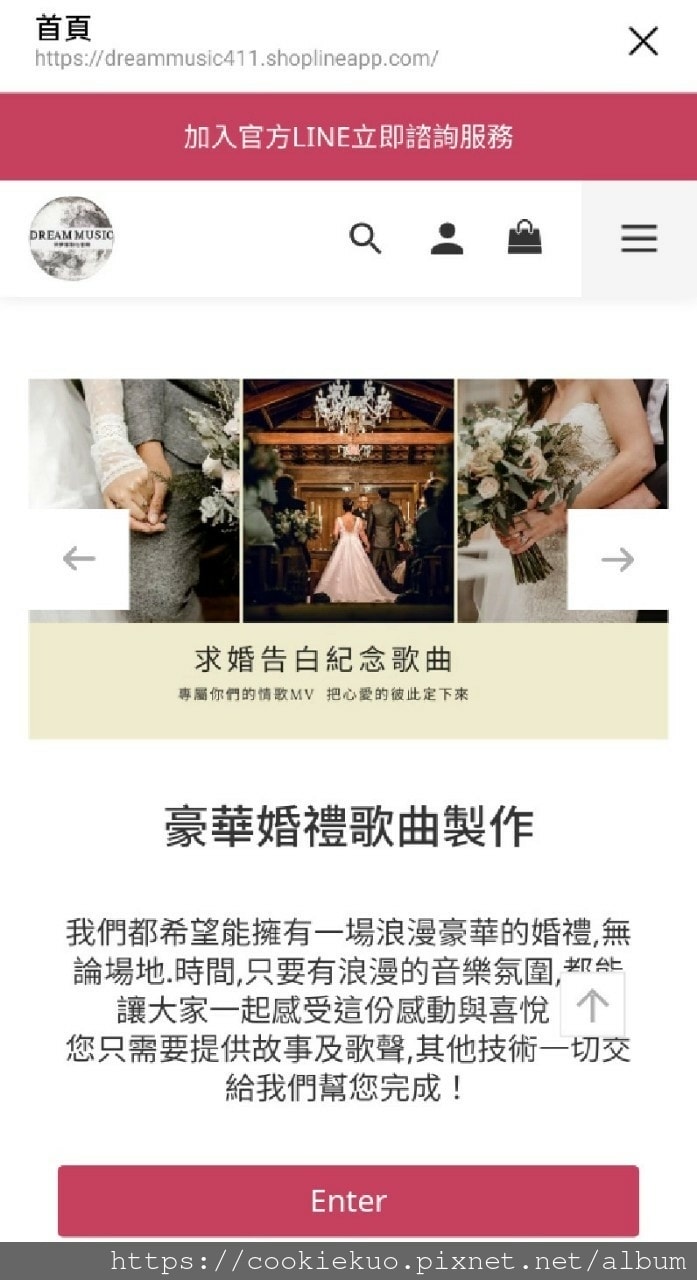Jump back to top of page

pos(592,1005)
